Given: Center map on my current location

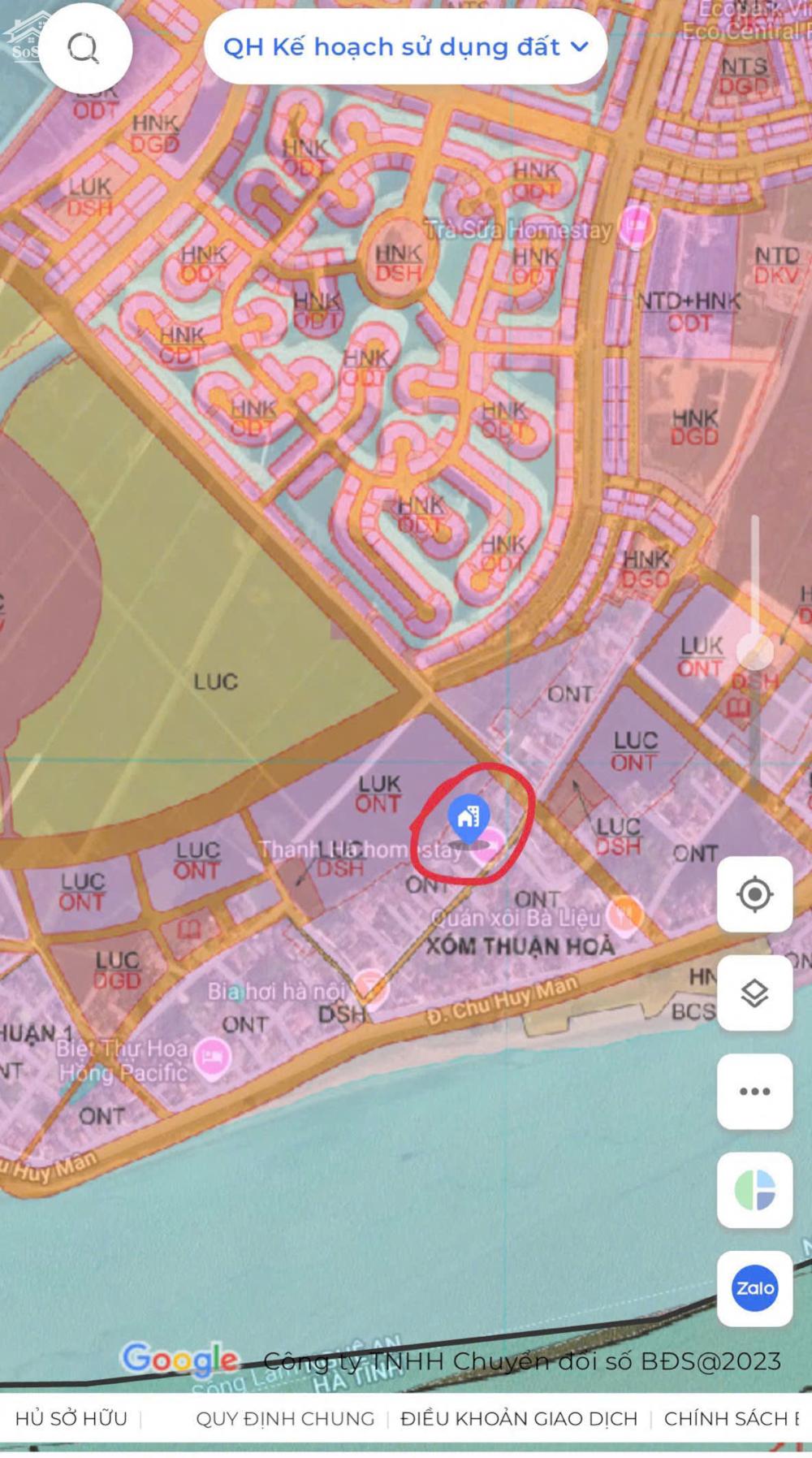Looking at the screenshot, I should pyautogui.click(x=754, y=894).
